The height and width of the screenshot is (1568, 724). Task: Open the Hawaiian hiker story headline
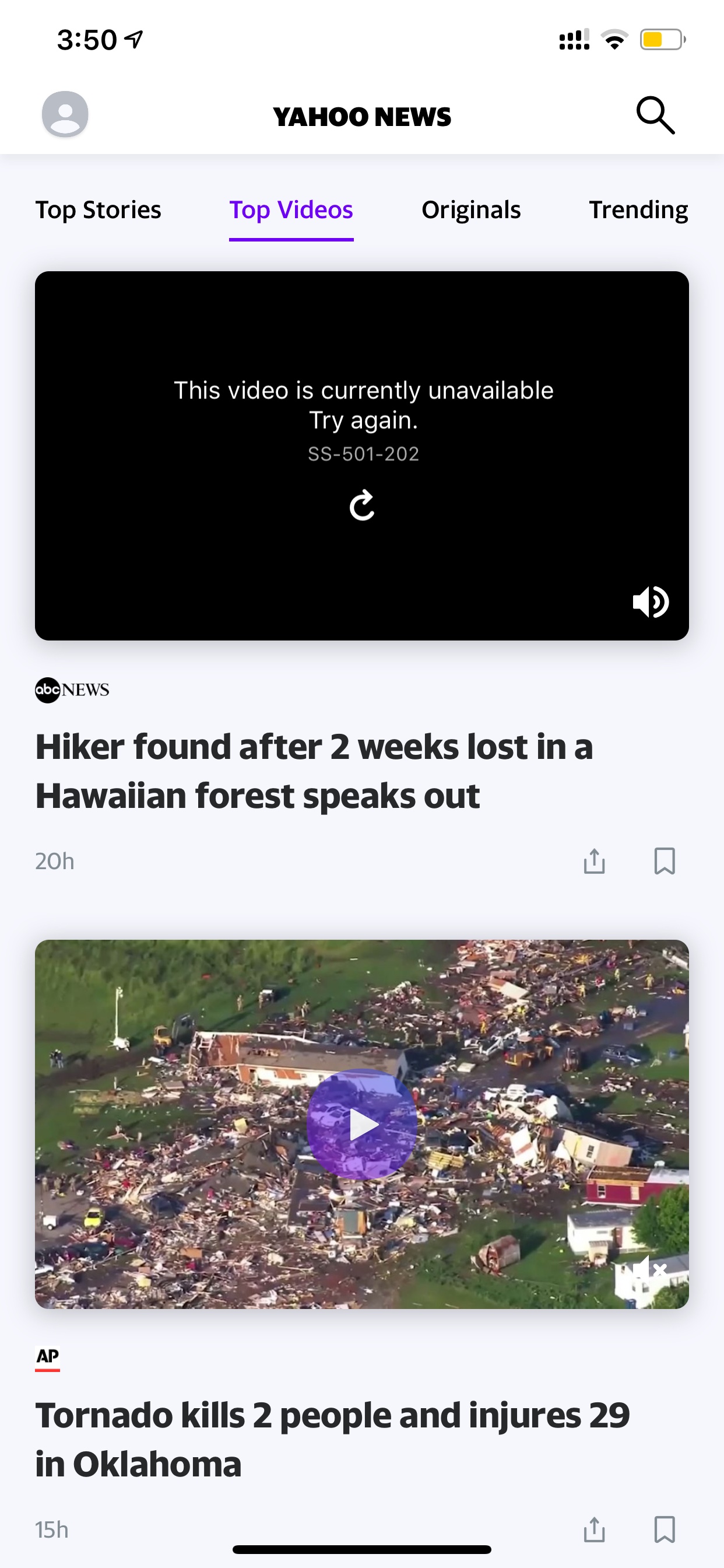coord(314,771)
